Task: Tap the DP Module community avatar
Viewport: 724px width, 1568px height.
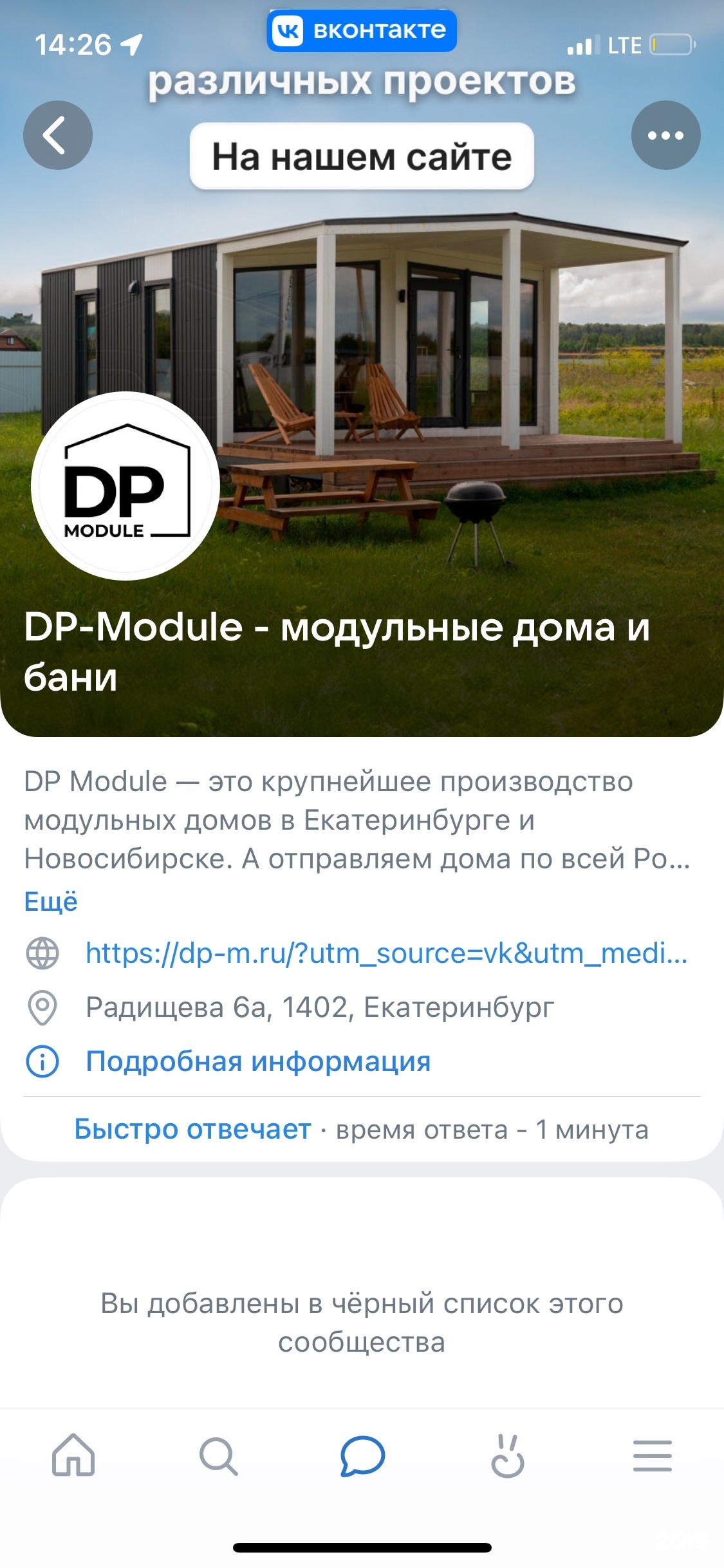Action: click(125, 486)
